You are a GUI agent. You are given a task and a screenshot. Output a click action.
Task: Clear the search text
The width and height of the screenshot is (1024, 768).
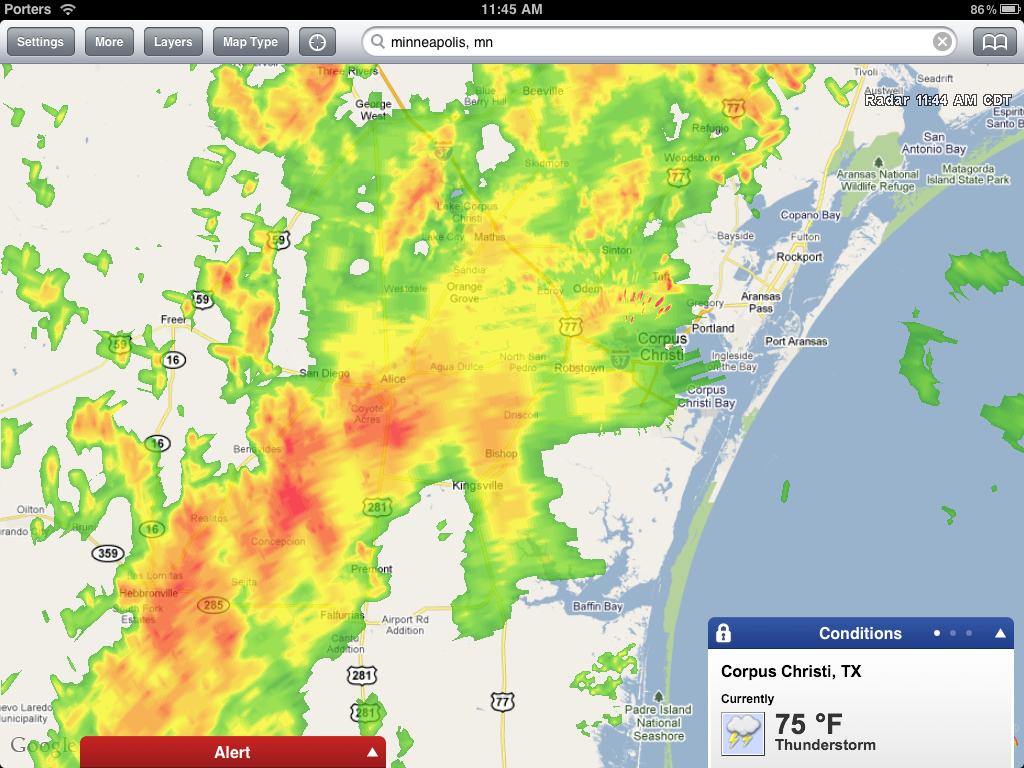942,42
